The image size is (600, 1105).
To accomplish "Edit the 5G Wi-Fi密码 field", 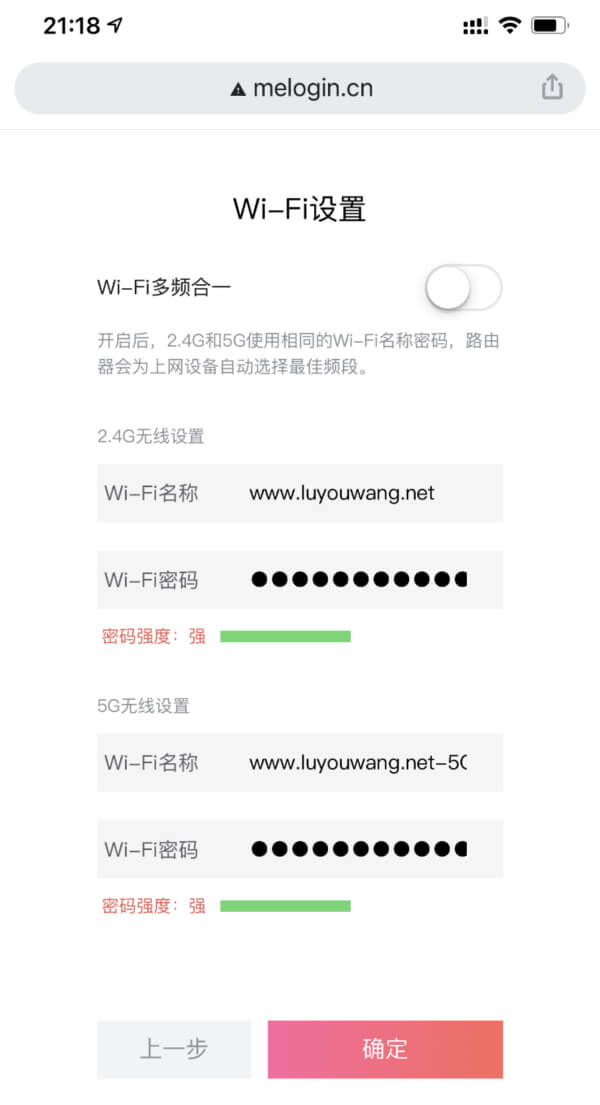I will pyautogui.click(x=358, y=850).
